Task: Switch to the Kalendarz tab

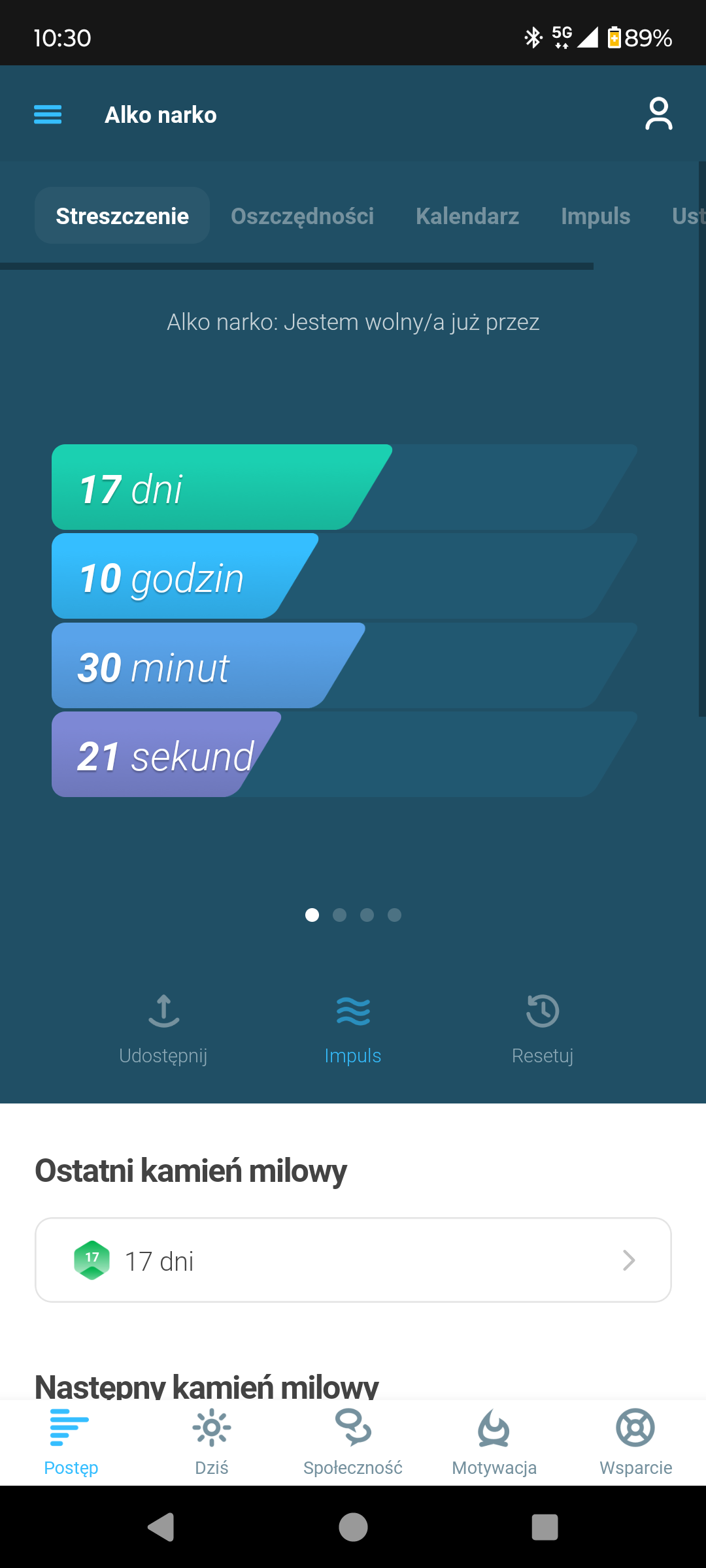Action: click(x=467, y=216)
